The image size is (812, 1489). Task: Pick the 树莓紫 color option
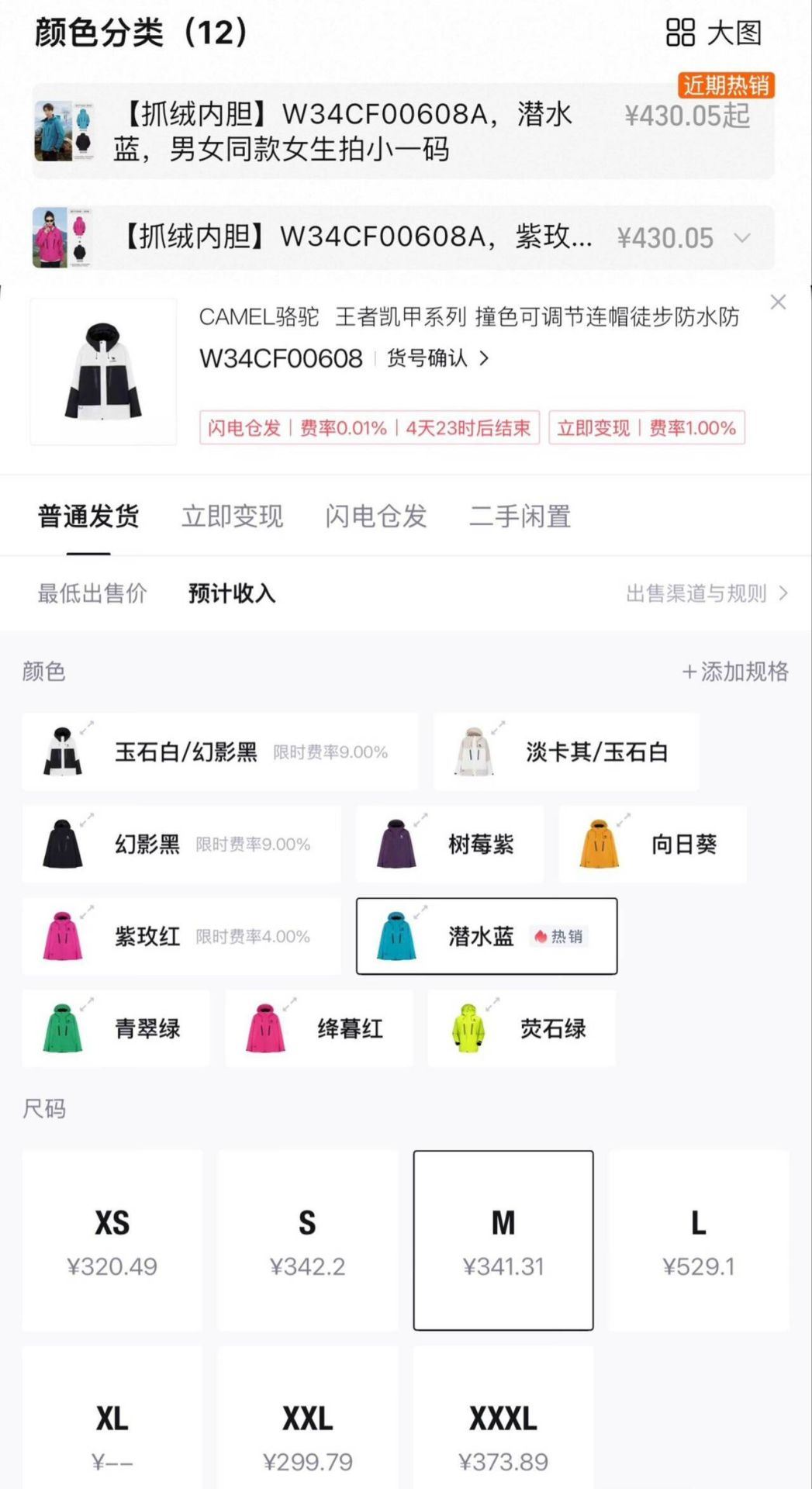450,845
